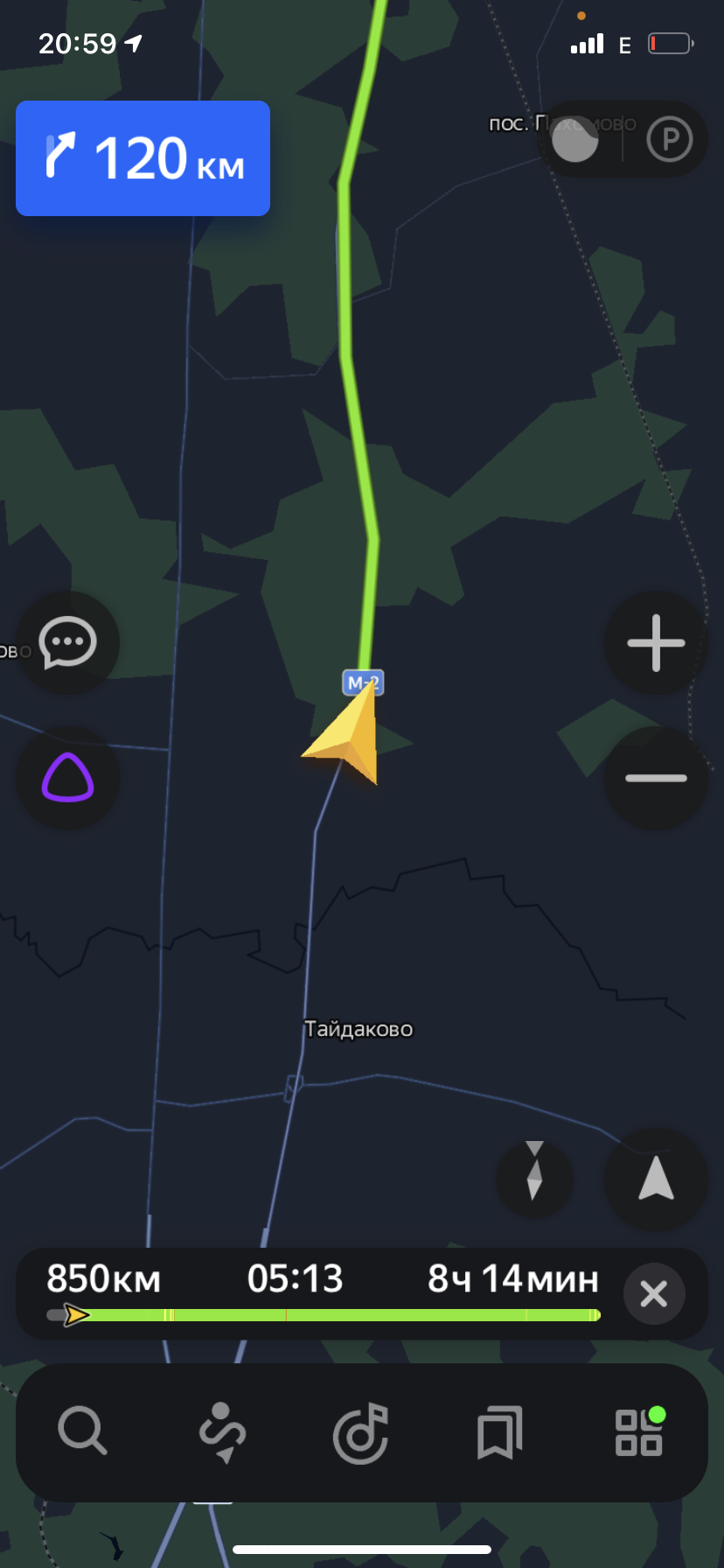
Task: Open route overview in bottom bar
Action: pyautogui.click(x=222, y=1431)
